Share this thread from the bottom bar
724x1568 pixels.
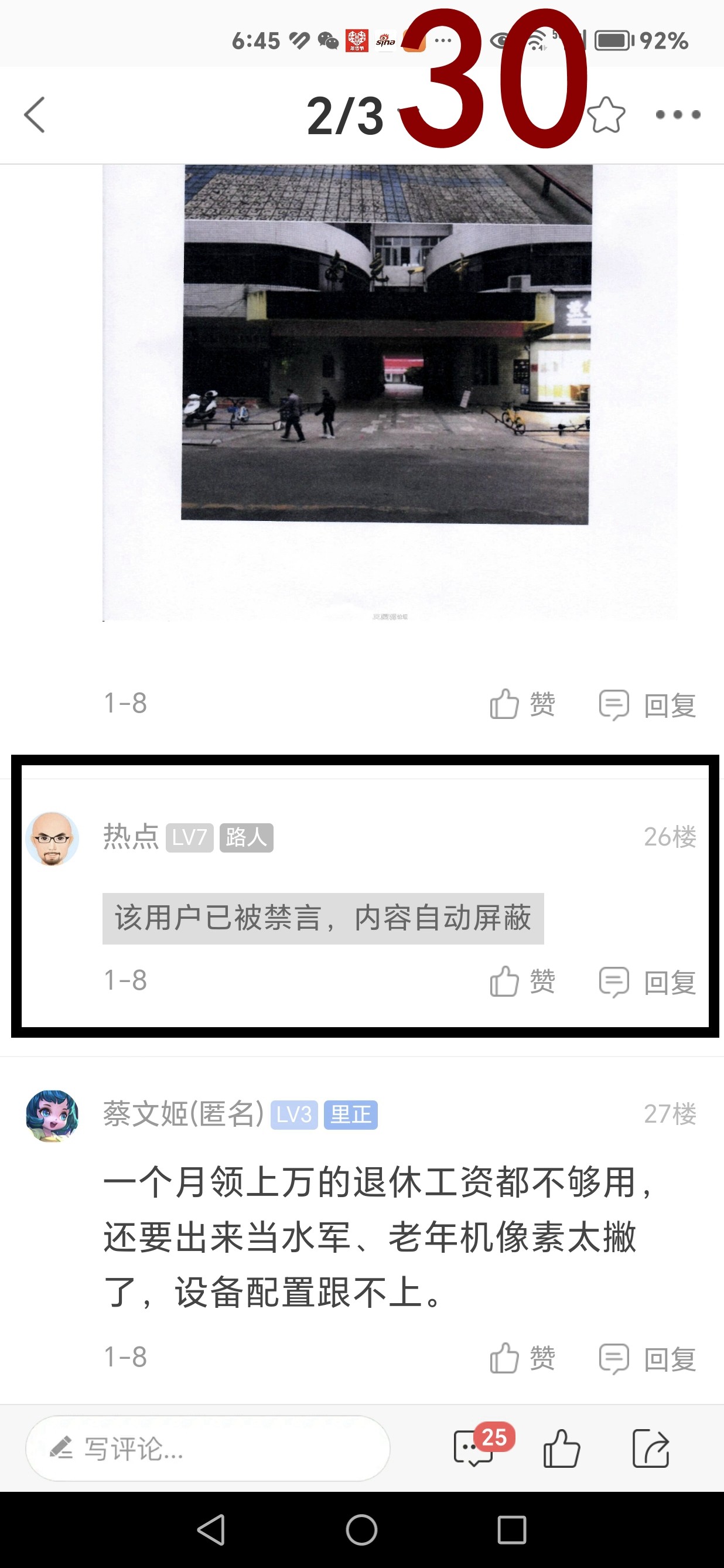coord(650,1448)
